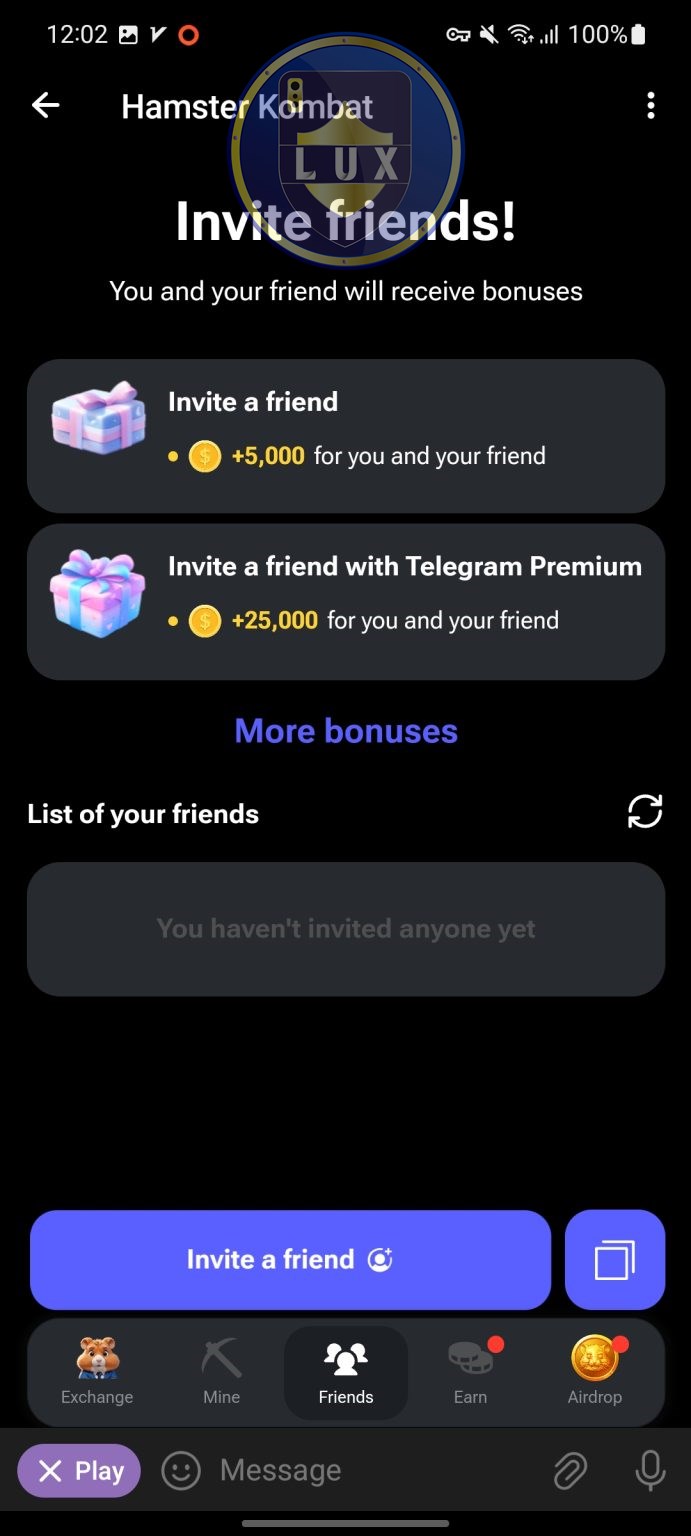Refresh the list of your friends
691x1536 pixels.
click(x=645, y=812)
